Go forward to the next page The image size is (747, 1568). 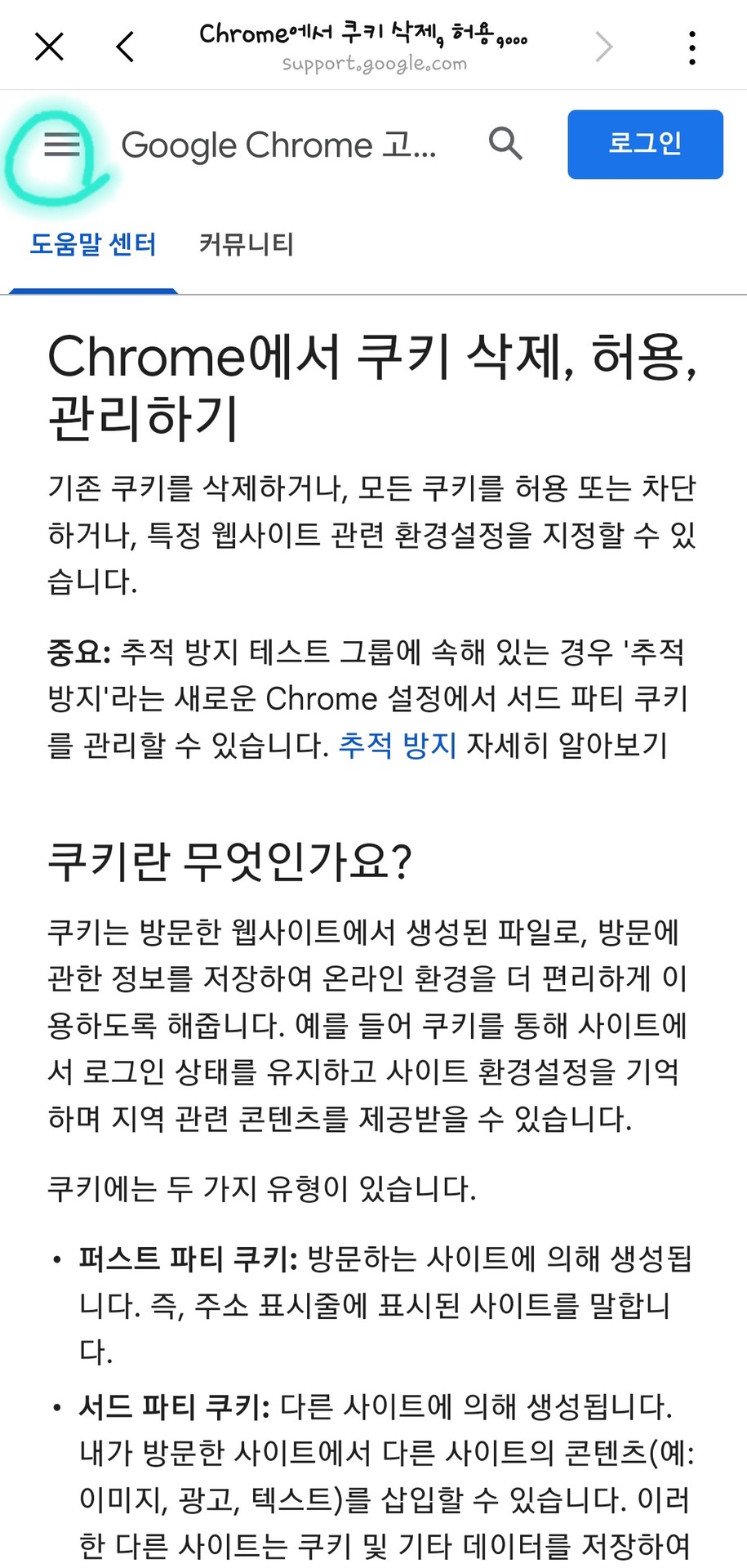click(603, 47)
